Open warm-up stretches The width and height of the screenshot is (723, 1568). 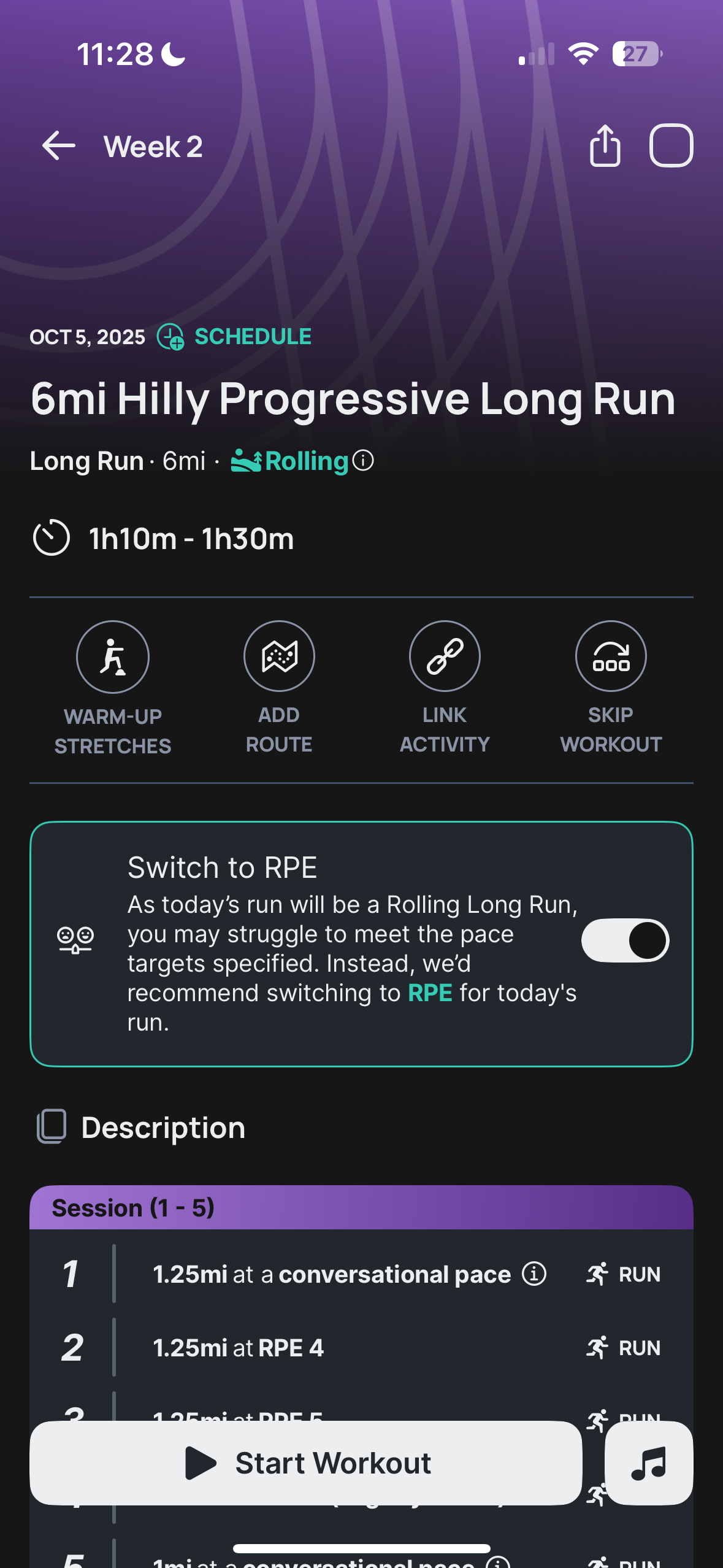pyautogui.click(x=113, y=657)
